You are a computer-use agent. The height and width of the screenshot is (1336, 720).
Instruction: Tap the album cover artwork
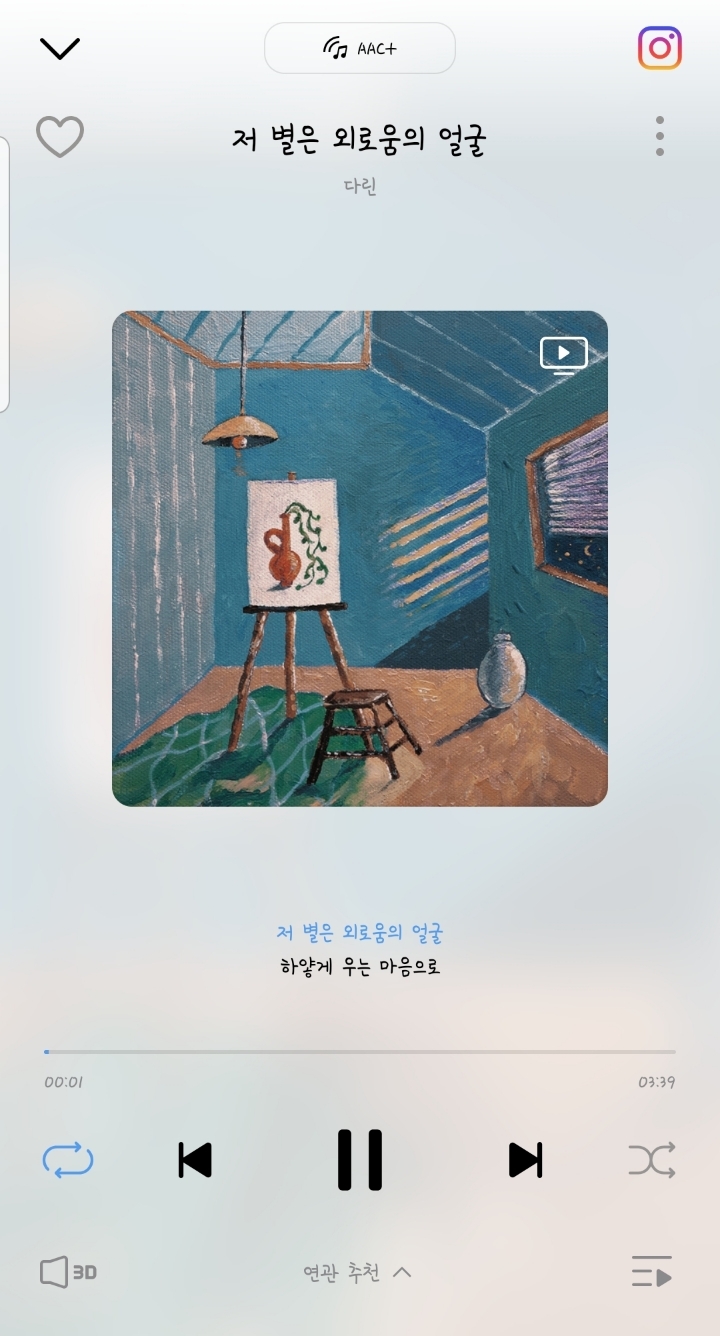(360, 559)
